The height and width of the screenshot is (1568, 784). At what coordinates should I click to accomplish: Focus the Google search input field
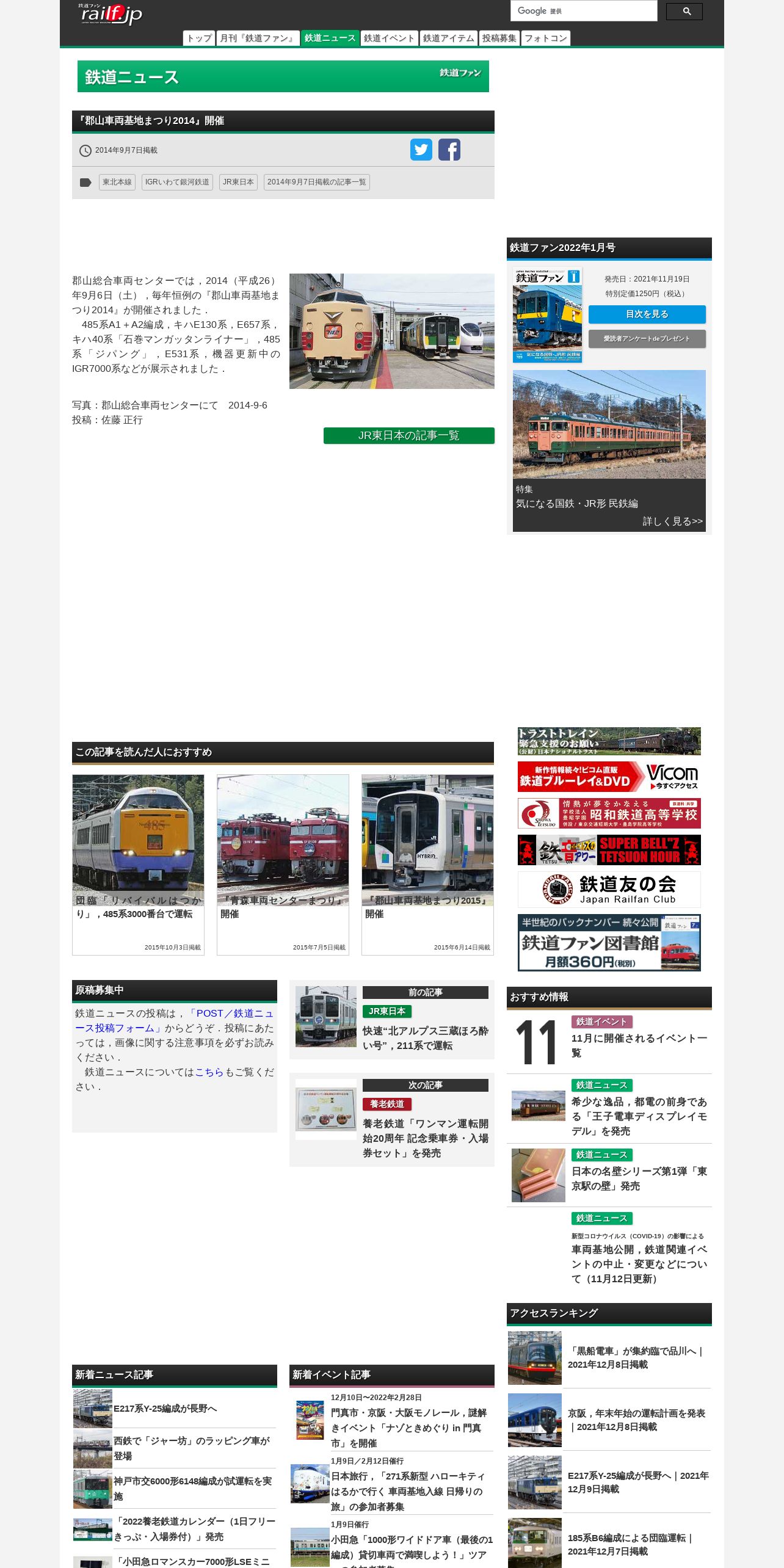[x=584, y=11]
